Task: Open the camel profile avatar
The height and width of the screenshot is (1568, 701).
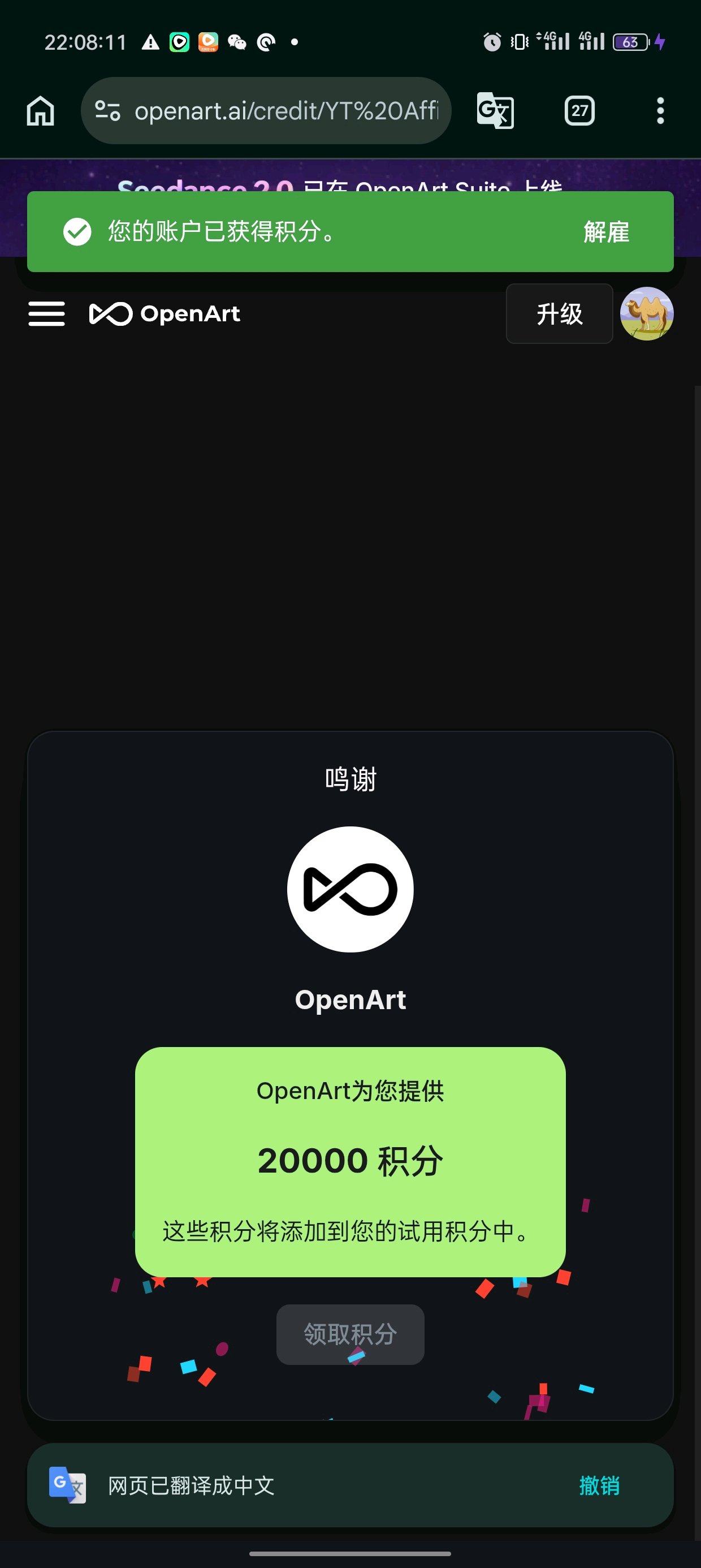Action: click(x=647, y=314)
